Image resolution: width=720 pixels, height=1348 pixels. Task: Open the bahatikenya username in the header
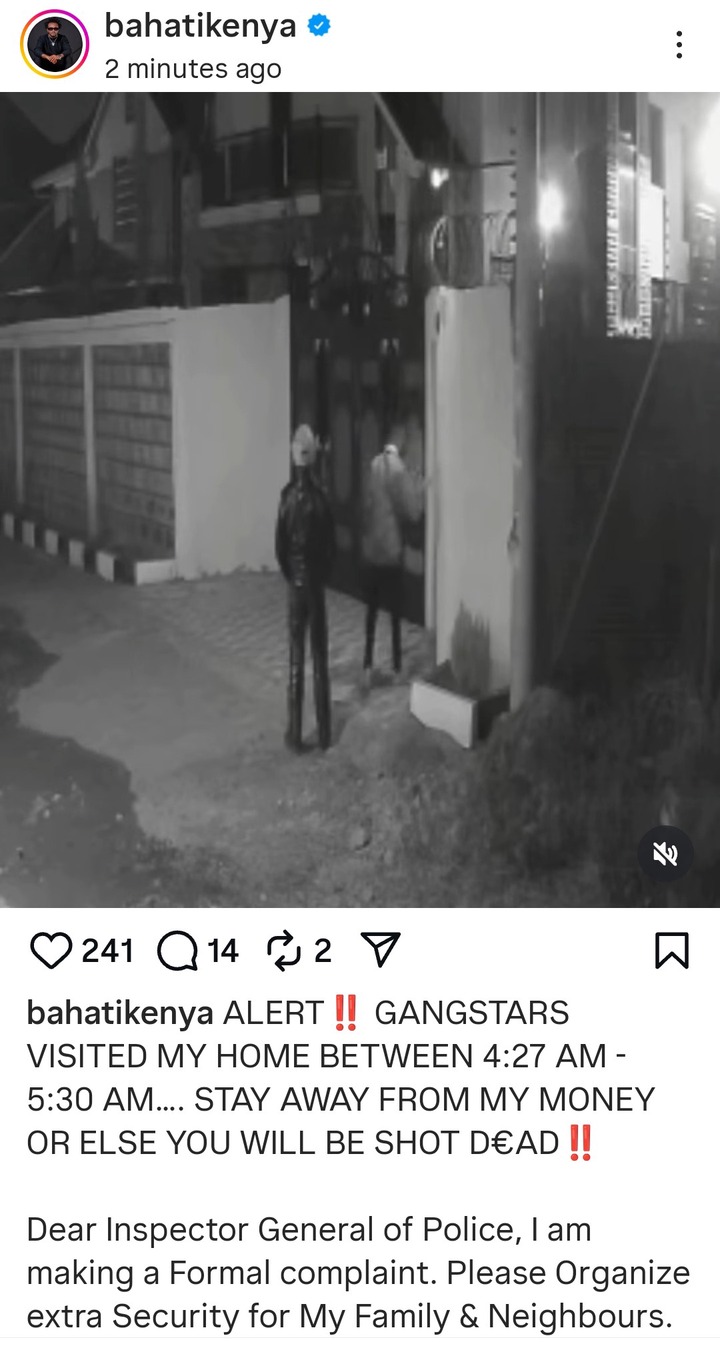(x=200, y=26)
